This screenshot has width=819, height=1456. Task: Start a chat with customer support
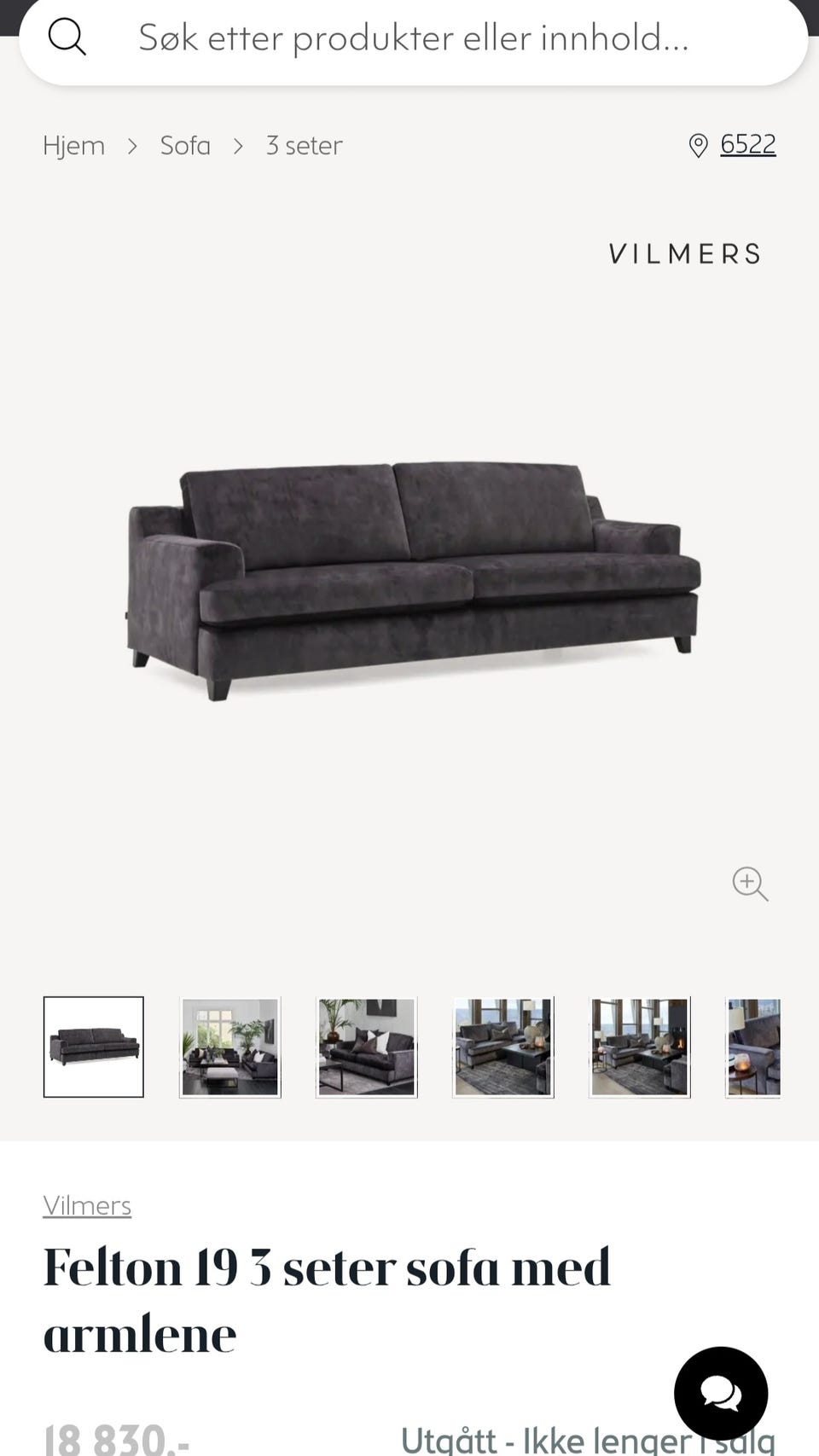pyautogui.click(x=721, y=1393)
